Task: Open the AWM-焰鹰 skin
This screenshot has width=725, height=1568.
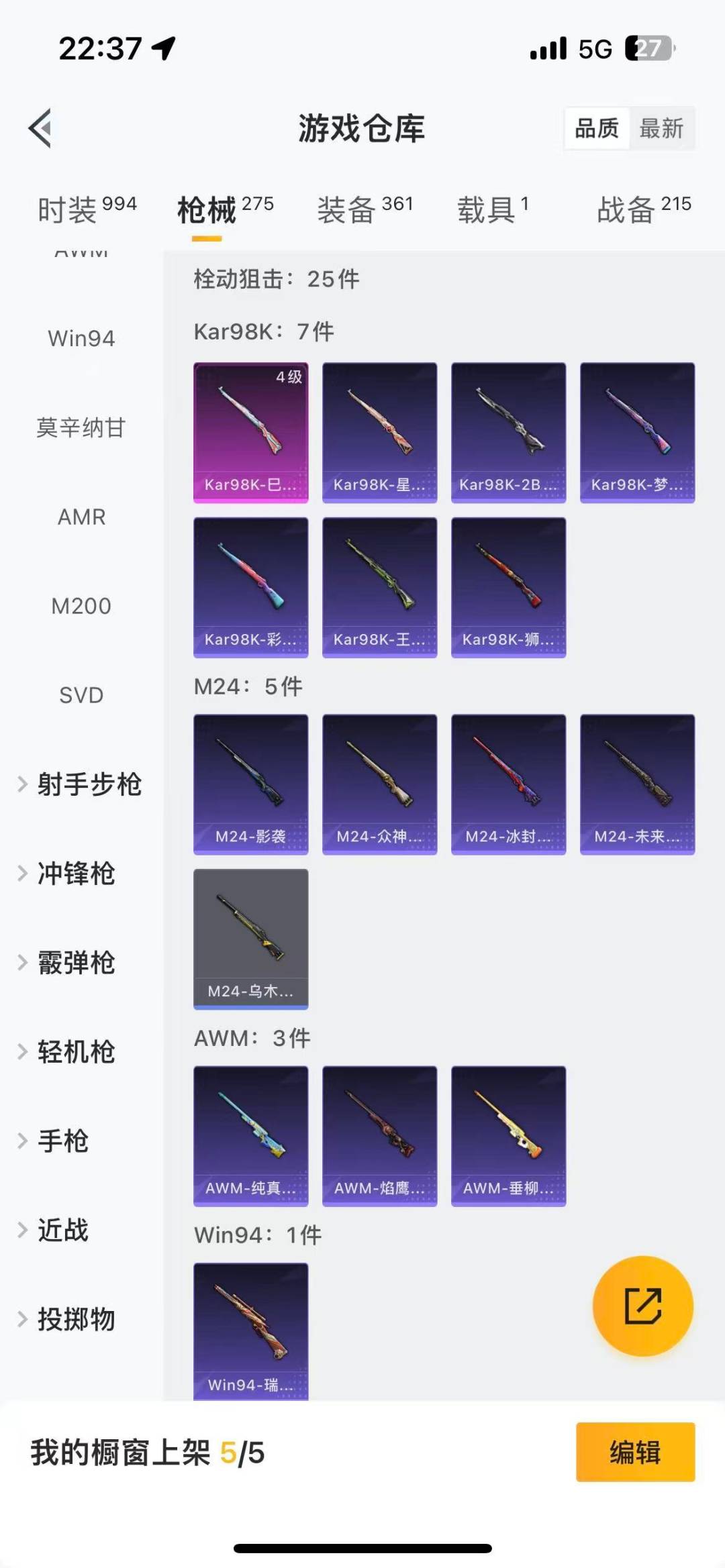Action: [380, 1136]
